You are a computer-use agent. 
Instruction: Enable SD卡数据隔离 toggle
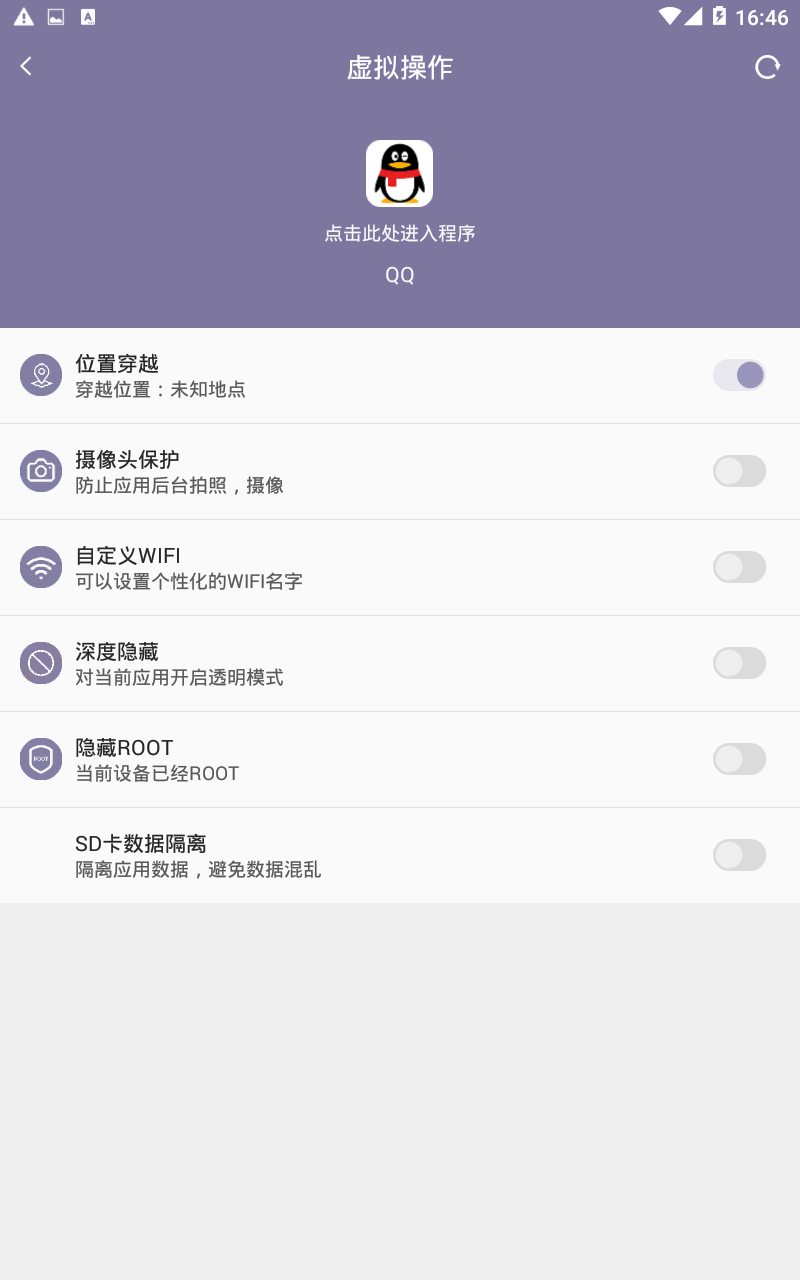pos(739,855)
